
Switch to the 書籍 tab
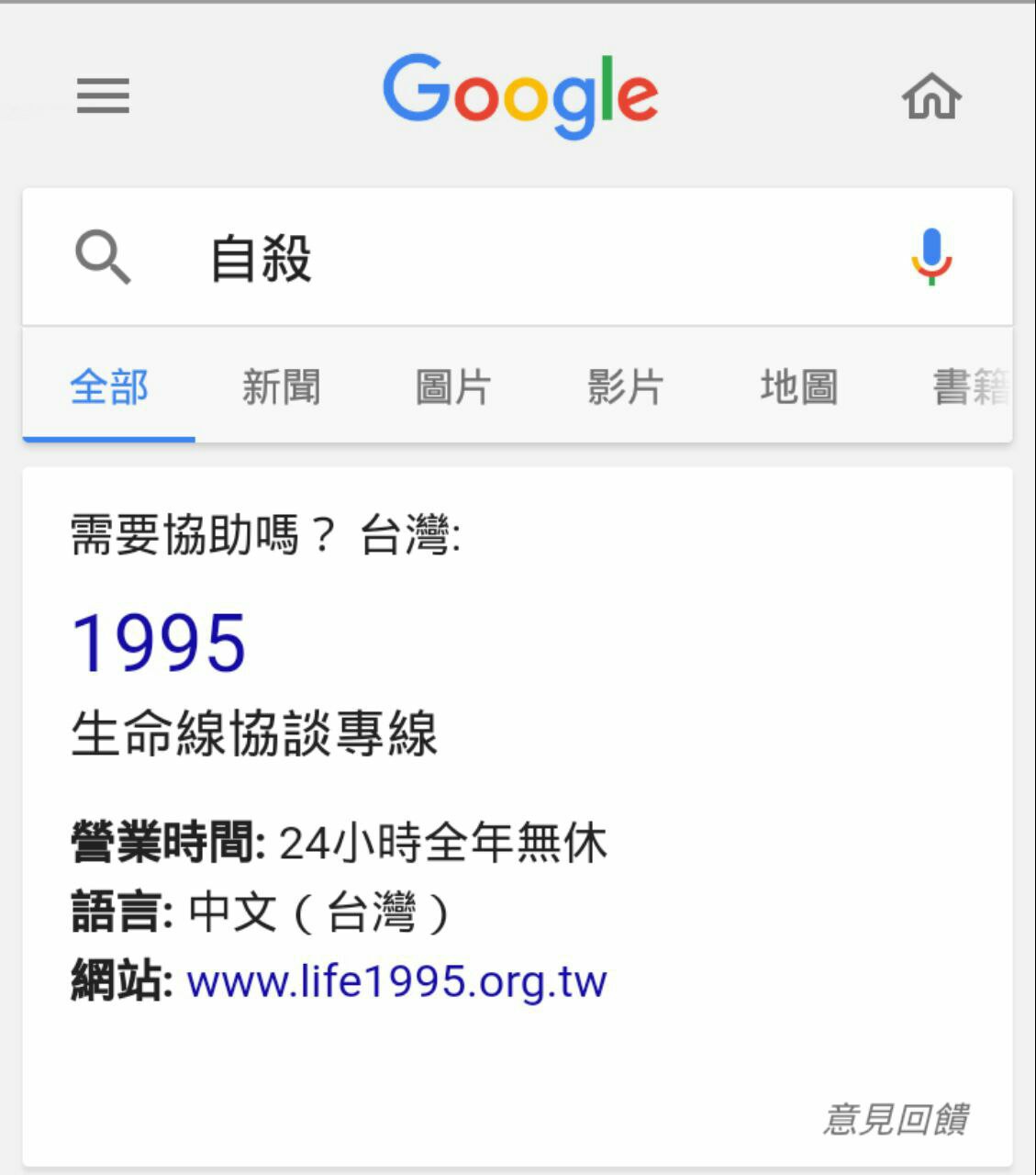971,387
